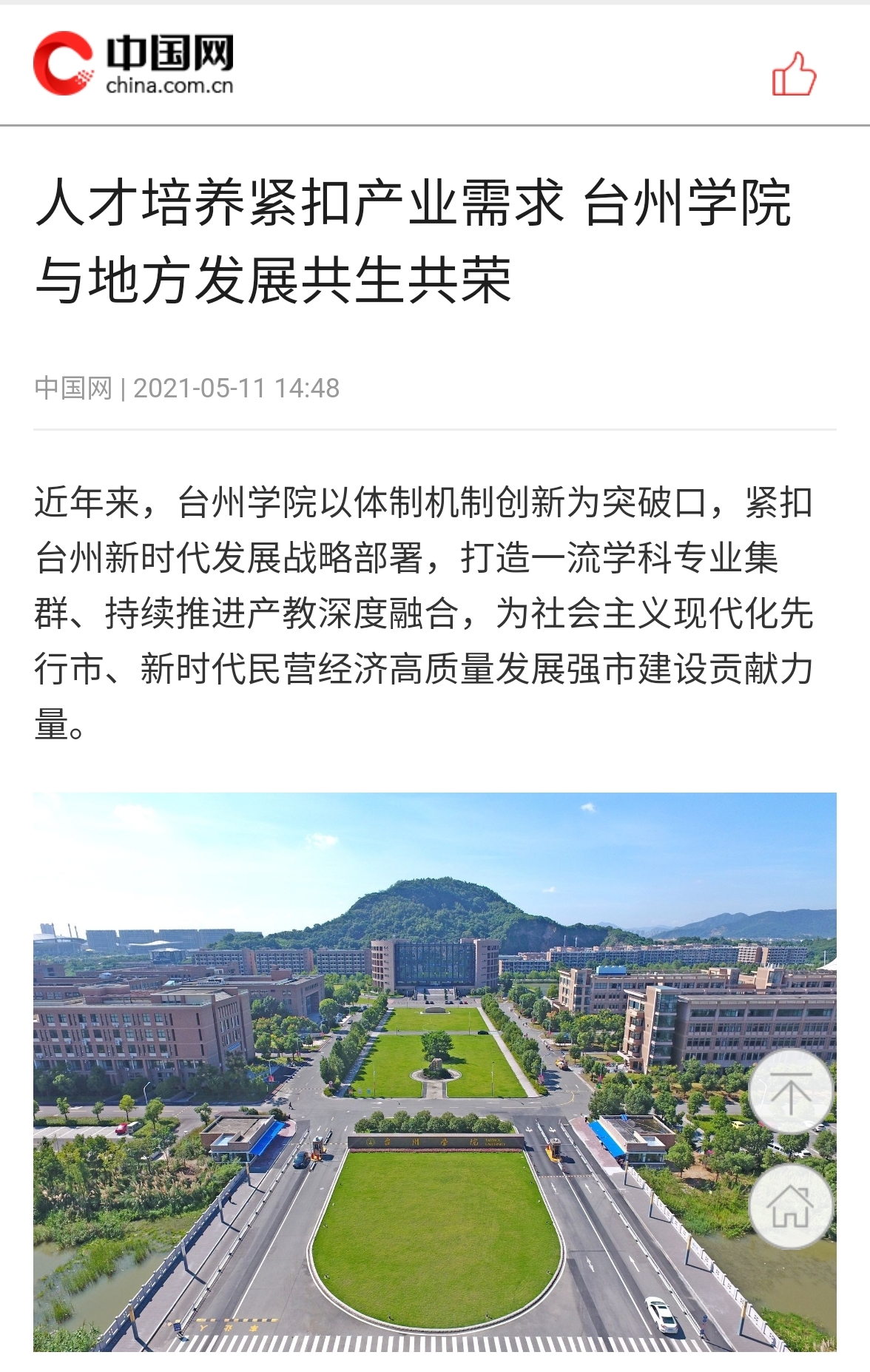870x1372 pixels.
Task: Like this article with the thumbs-up icon
Action: click(794, 73)
